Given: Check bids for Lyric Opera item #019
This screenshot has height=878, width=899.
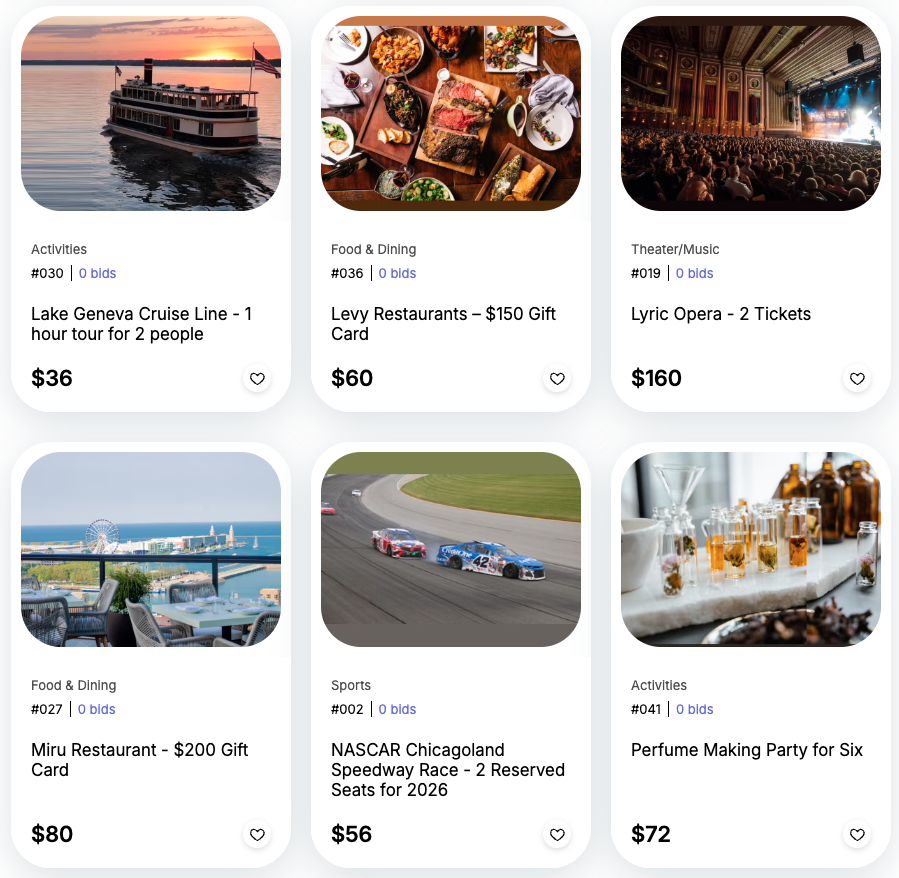Looking at the screenshot, I should 694,273.
